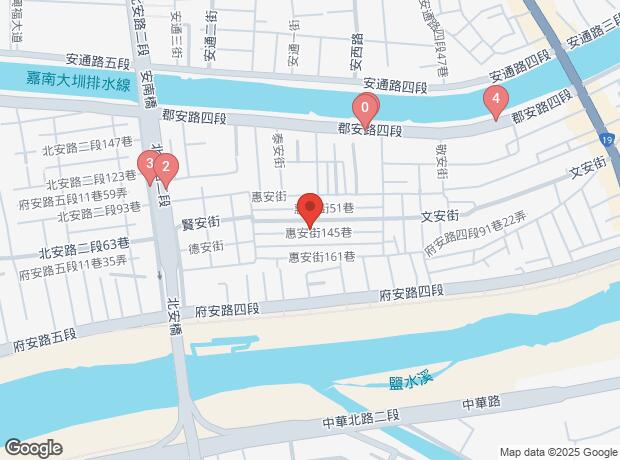
Task: Select map marker numbered 2
Action: tap(165, 168)
